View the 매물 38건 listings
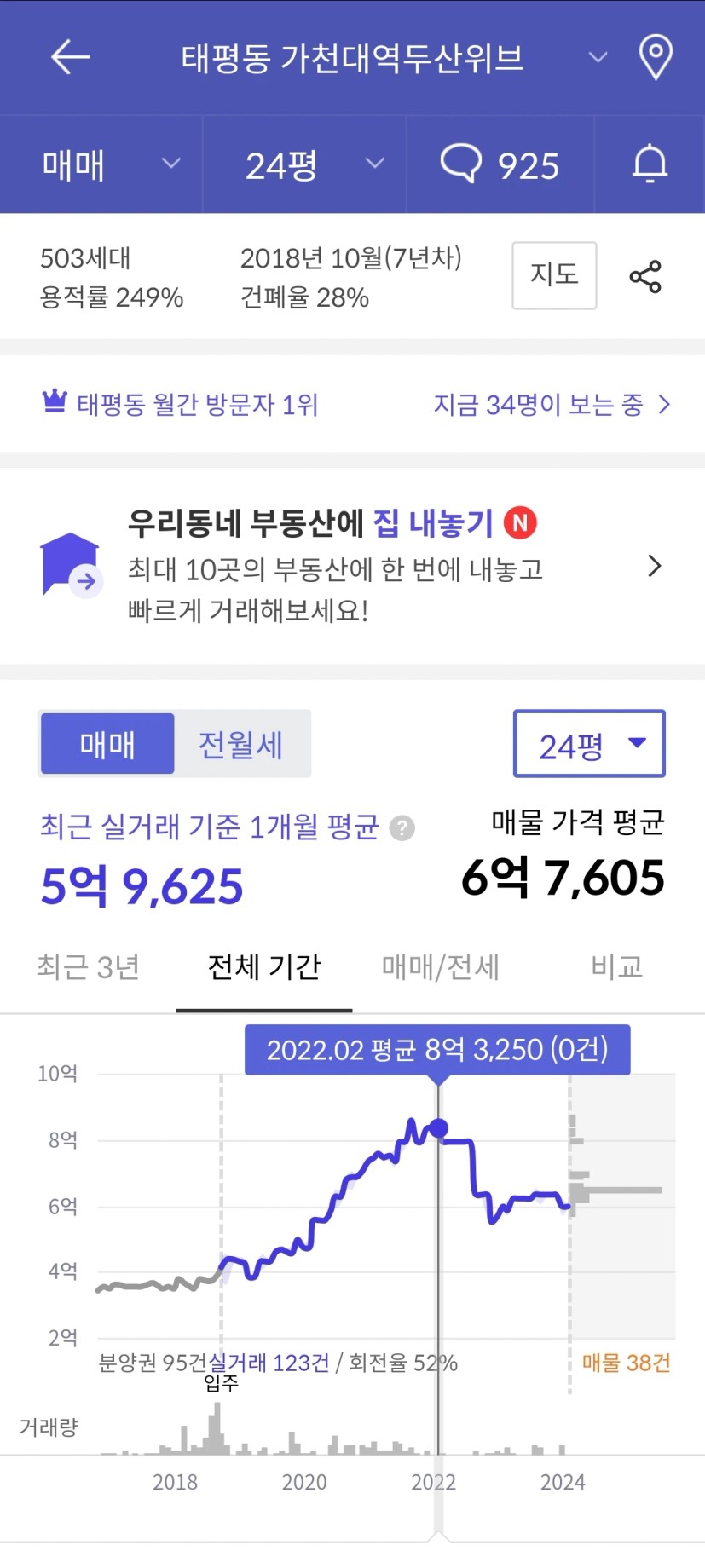The height and width of the screenshot is (1568, 705). click(x=626, y=1363)
